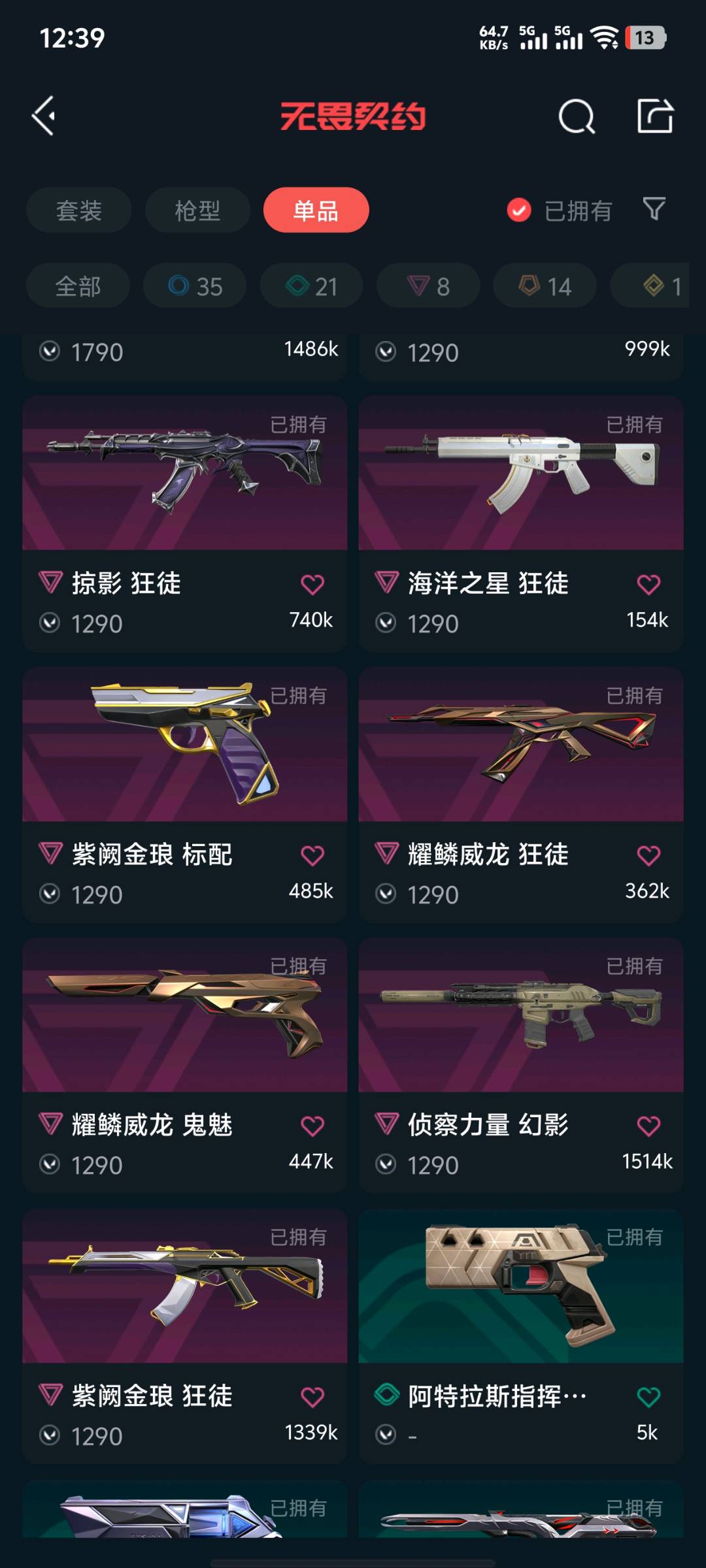Open the 掠影 狂徒 skin card

pos(184,474)
